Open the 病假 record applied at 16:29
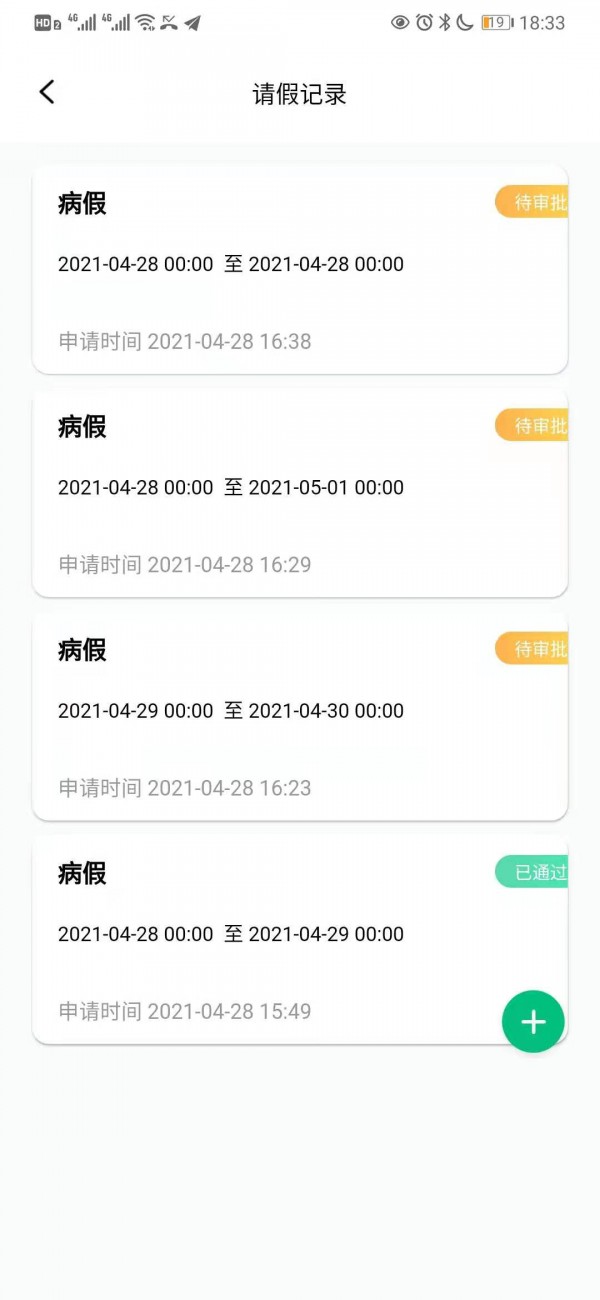Image resolution: width=600 pixels, height=1300 pixels. point(300,493)
